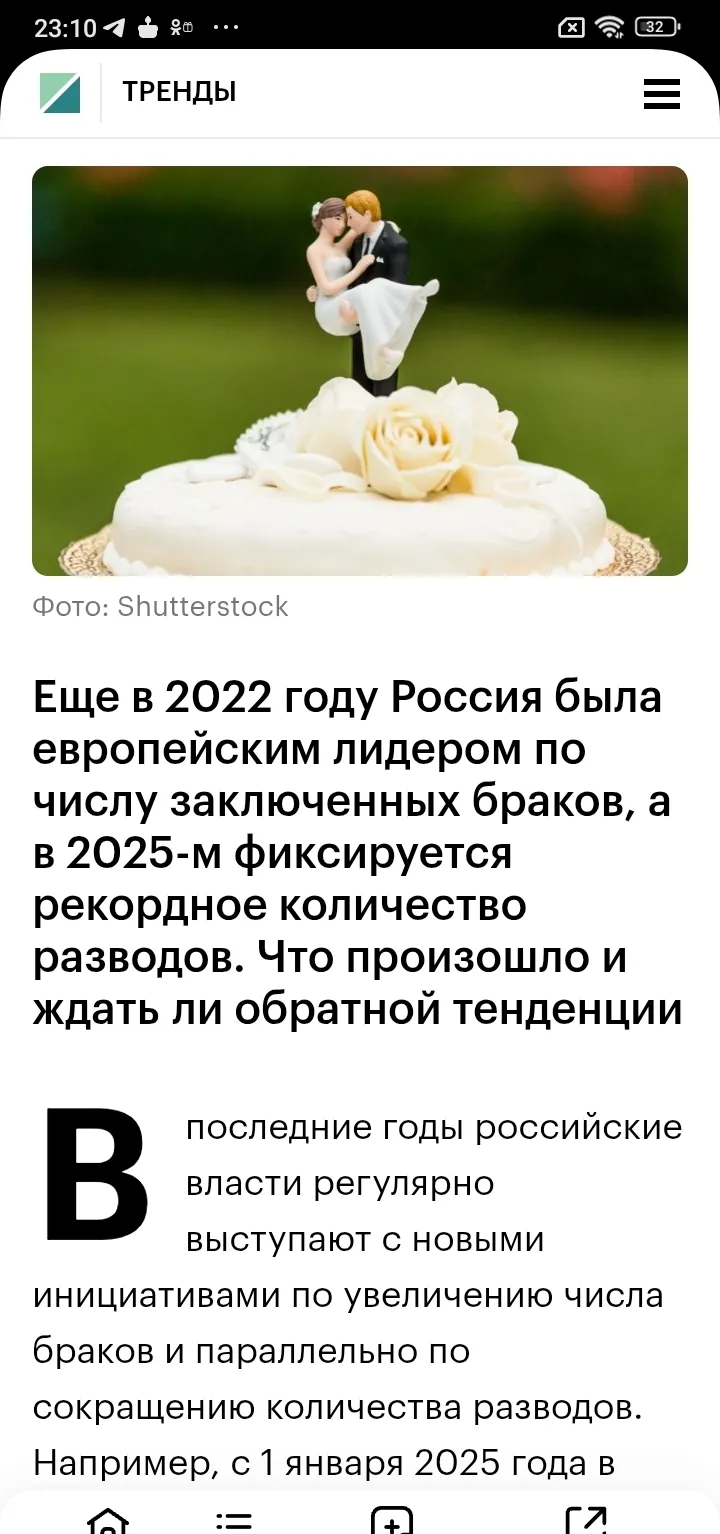This screenshot has height=1534, width=720.
Task: Open the ТРЕНДЫ section link
Action: click(x=179, y=92)
